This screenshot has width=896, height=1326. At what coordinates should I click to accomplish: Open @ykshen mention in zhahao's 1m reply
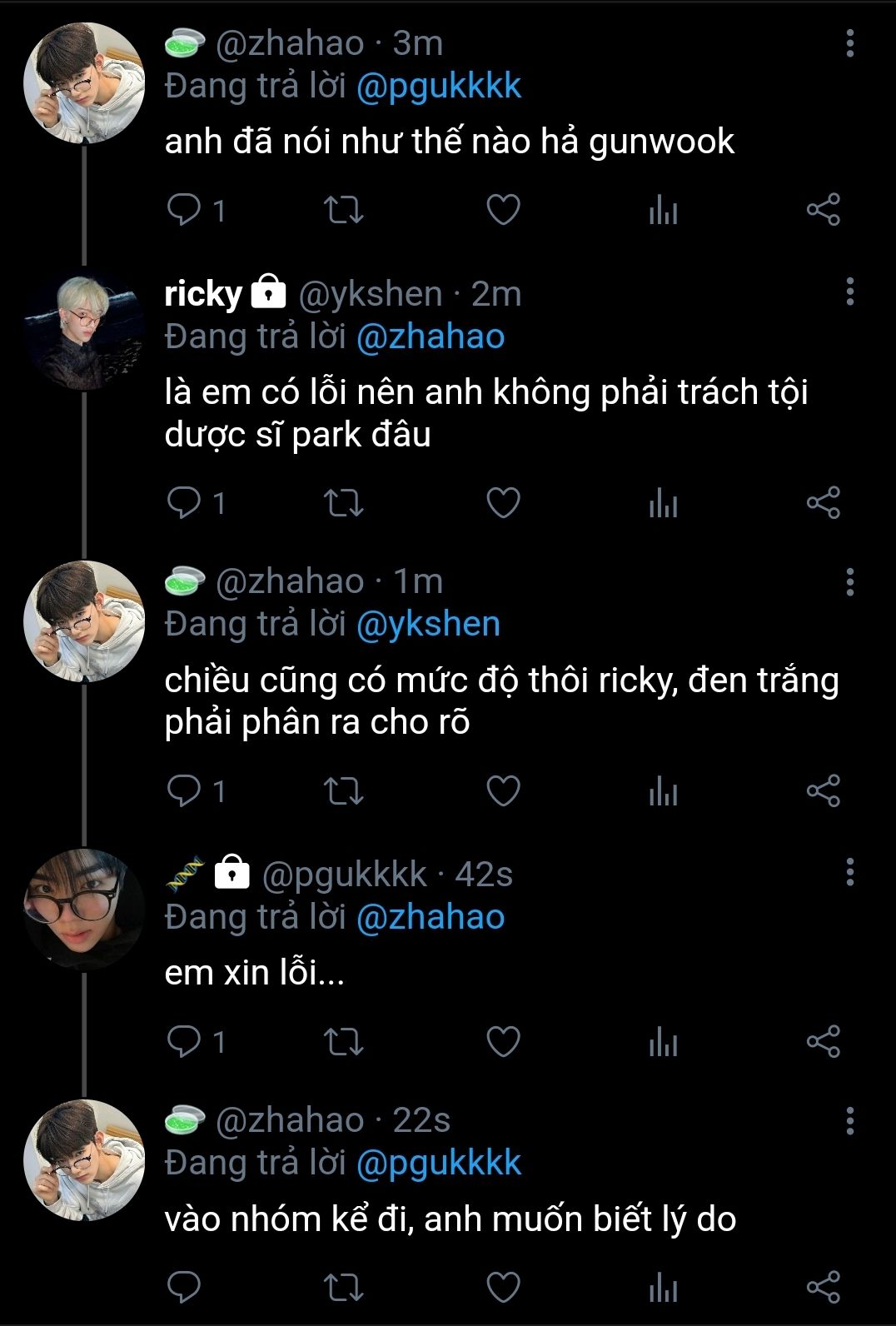pyautogui.click(x=428, y=625)
